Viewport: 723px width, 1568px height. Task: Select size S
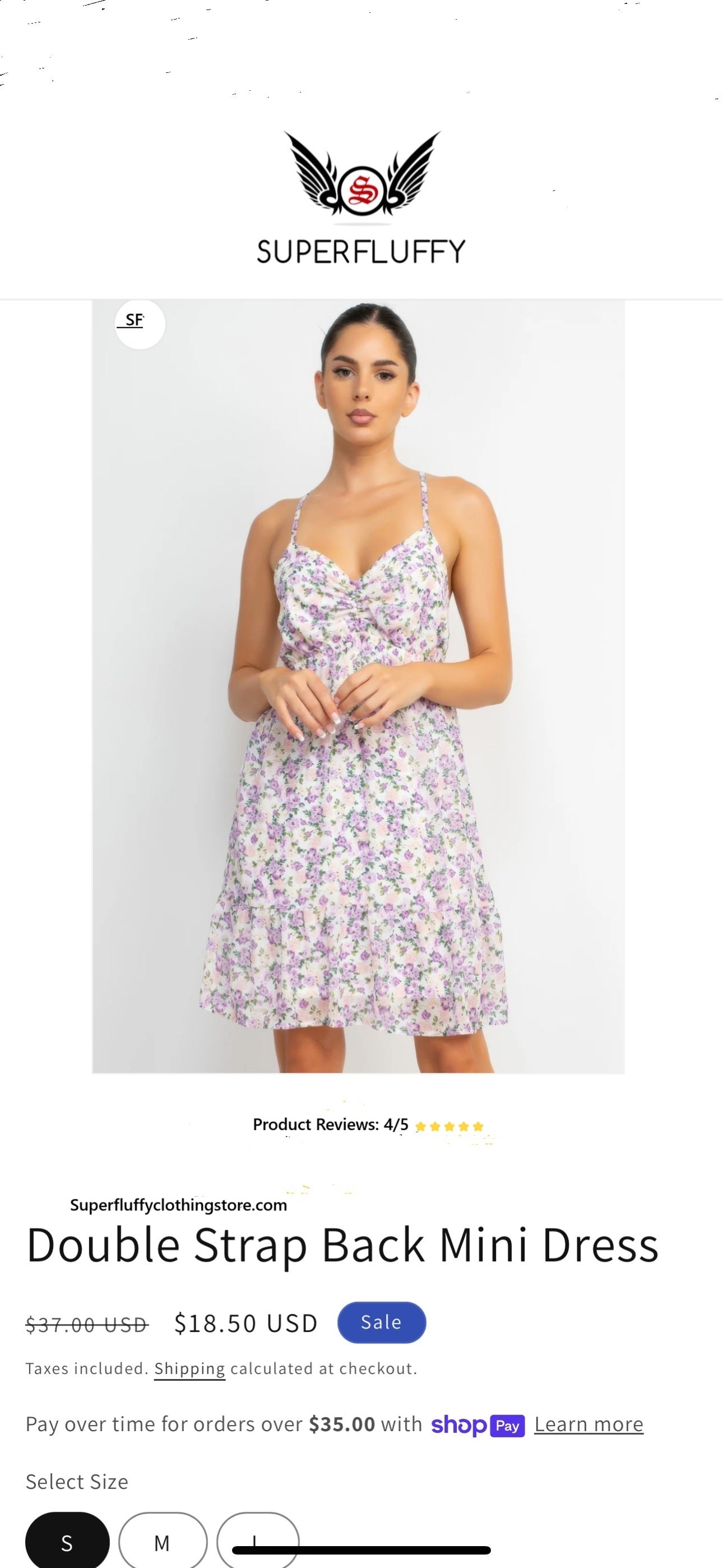(x=67, y=1542)
